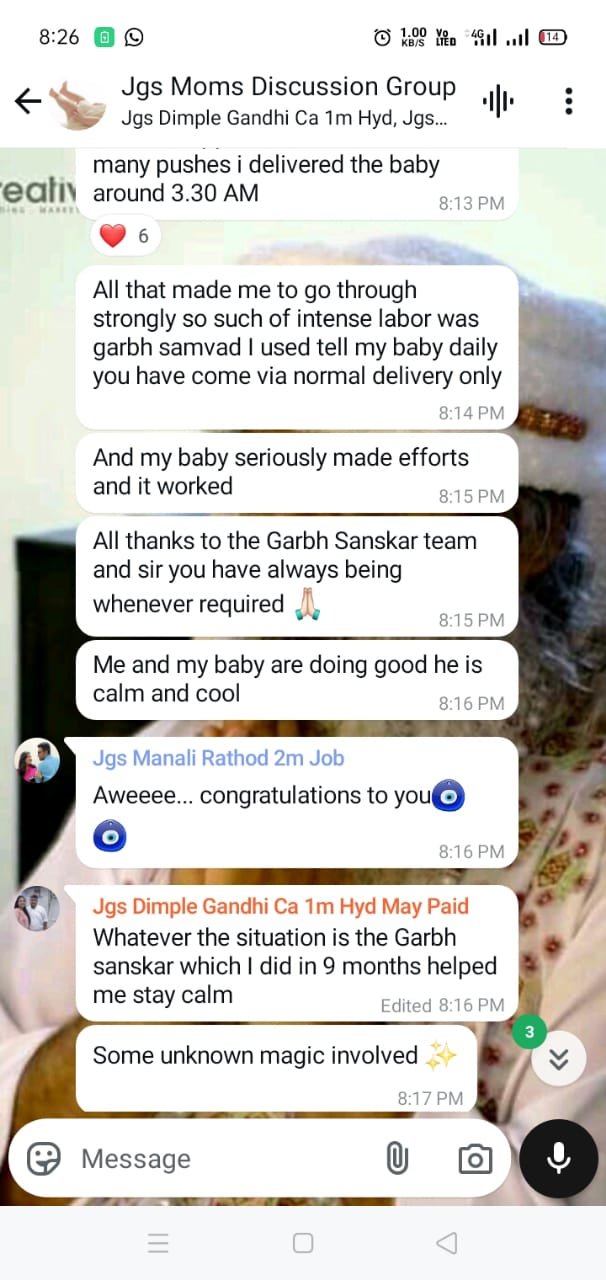Jump to the latest unread messages
This screenshot has height=1280, width=606.
tap(558, 1058)
